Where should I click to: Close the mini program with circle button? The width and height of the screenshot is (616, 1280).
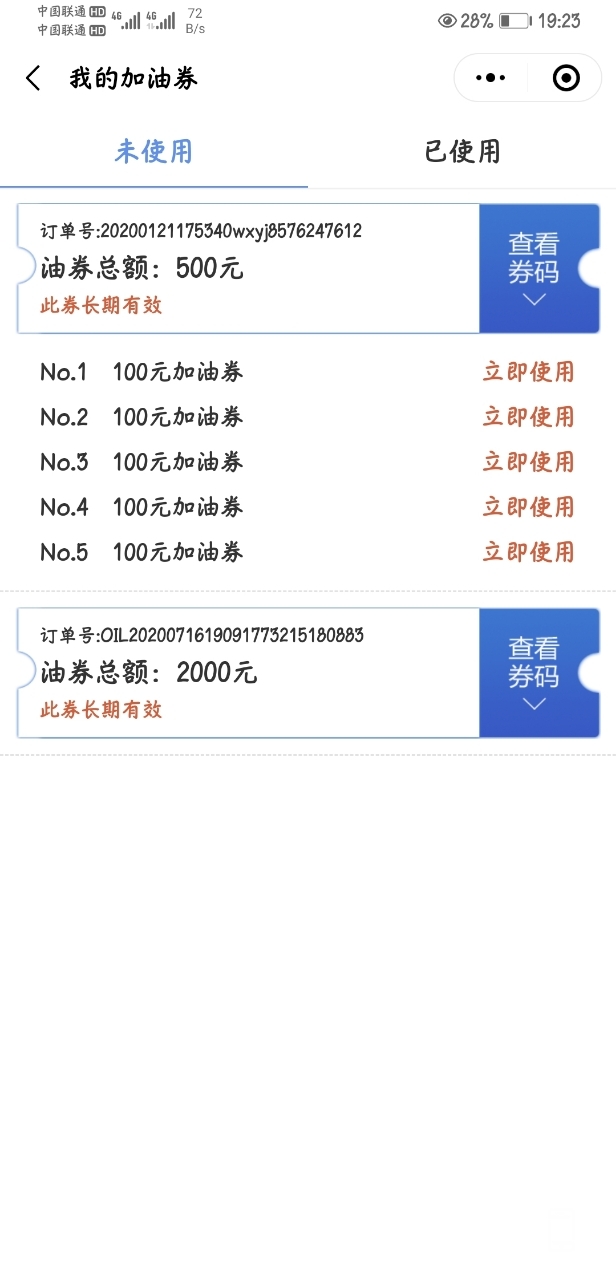(x=566, y=78)
